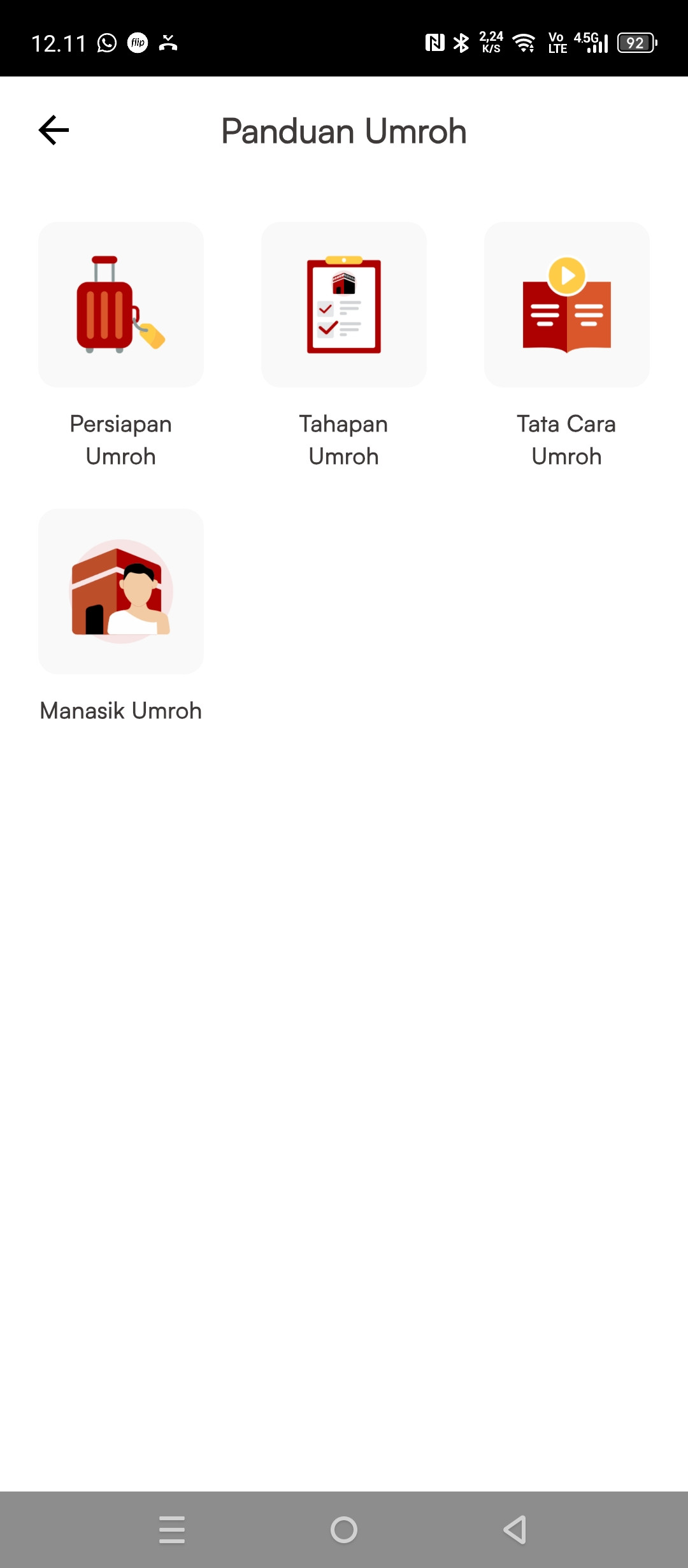Open Tata Cara Umroh section
The width and height of the screenshot is (688, 1568).
point(567,305)
